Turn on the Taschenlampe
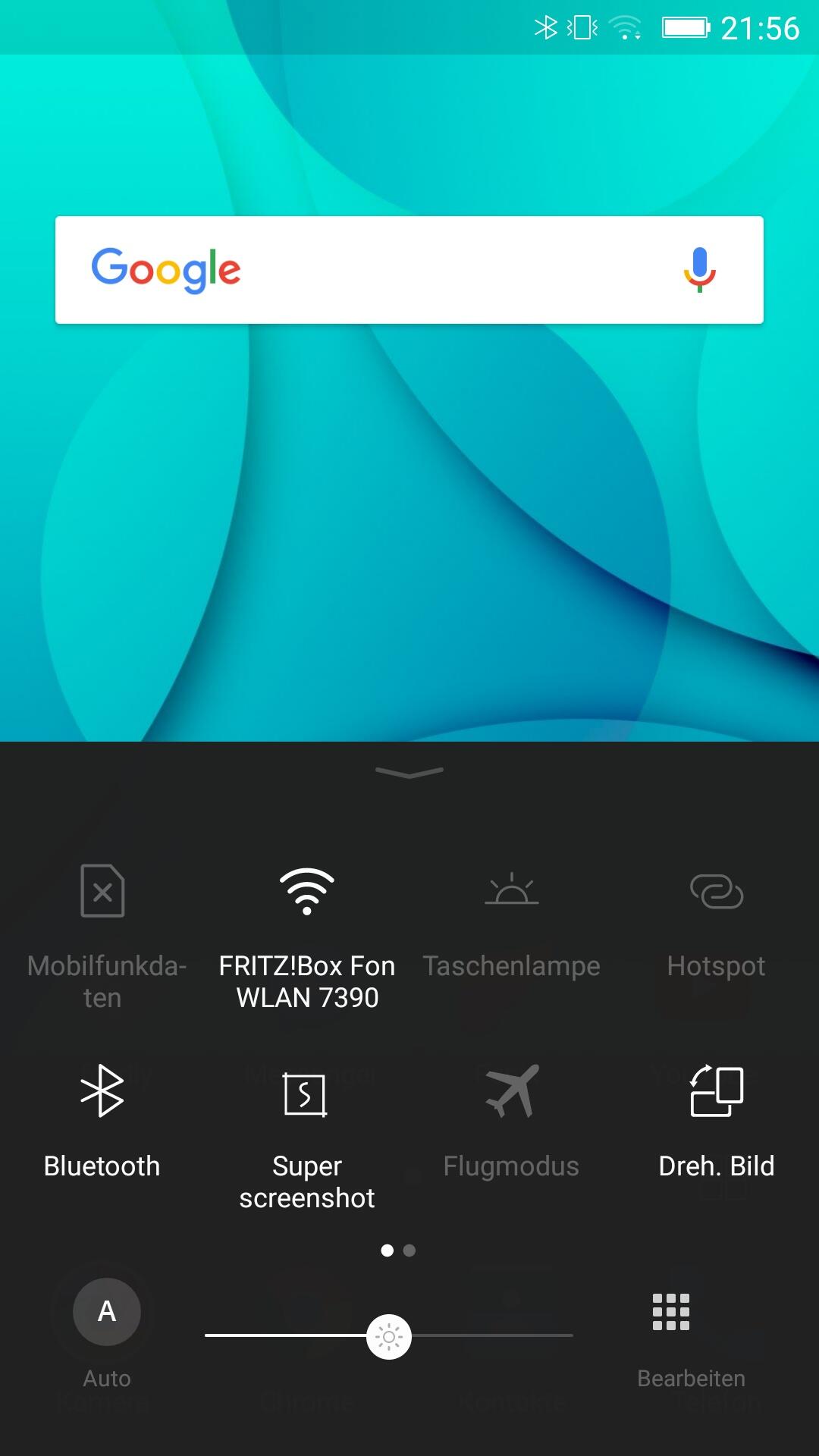819x1456 pixels. (x=512, y=891)
